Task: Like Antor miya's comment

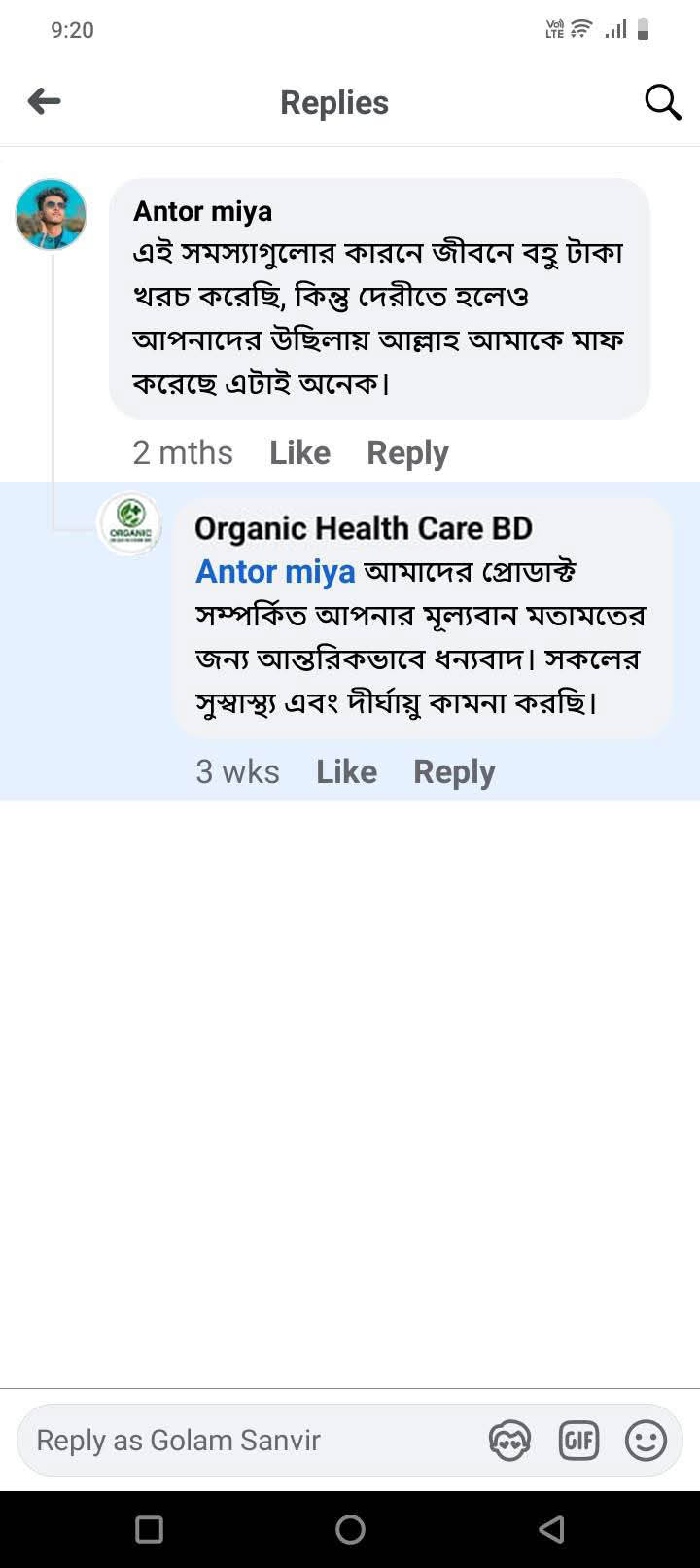Action: point(299,452)
